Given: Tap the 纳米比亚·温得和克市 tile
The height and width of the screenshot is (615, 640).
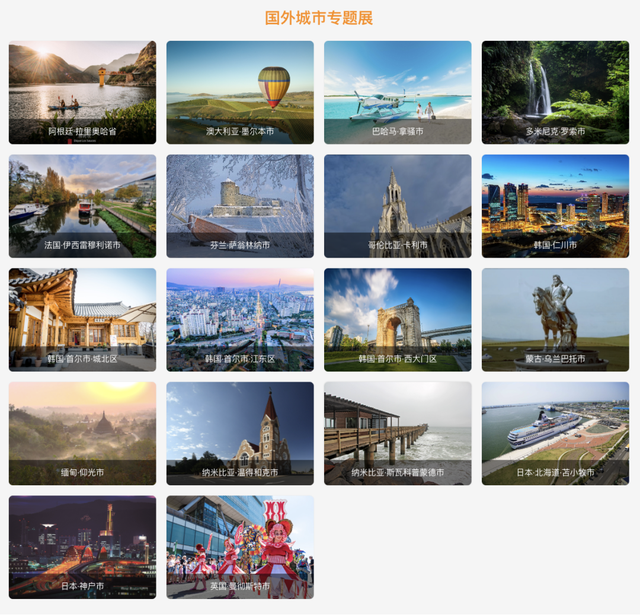Looking at the screenshot, I should [240, 433].
